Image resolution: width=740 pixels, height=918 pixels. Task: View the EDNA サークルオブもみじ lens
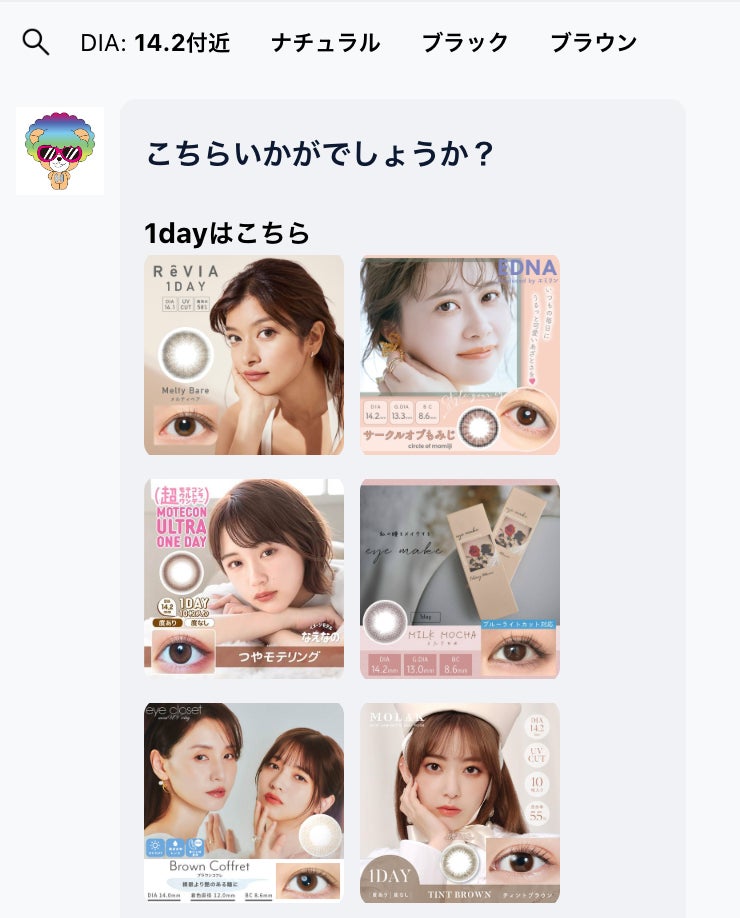[x=460, y=355]
